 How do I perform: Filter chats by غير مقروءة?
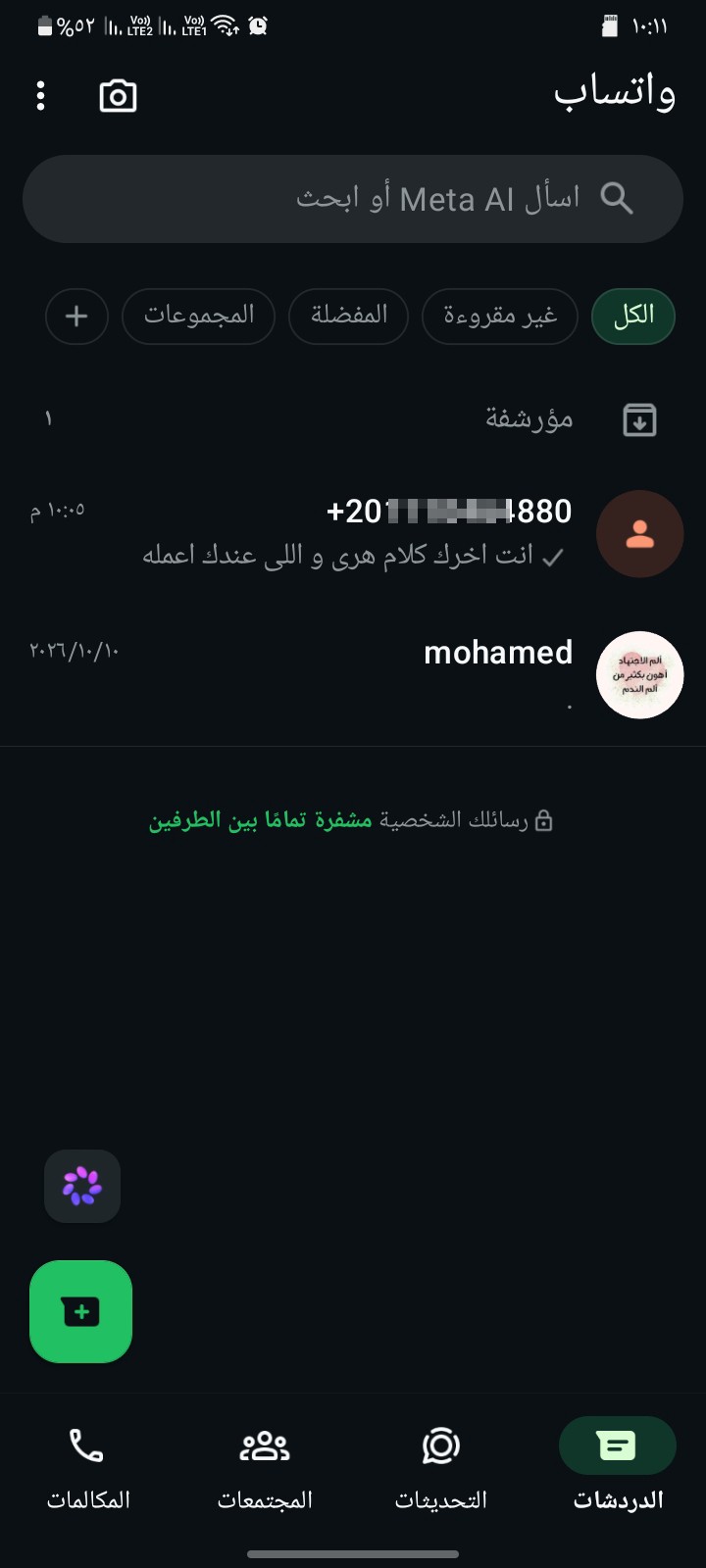pos(500,316)
